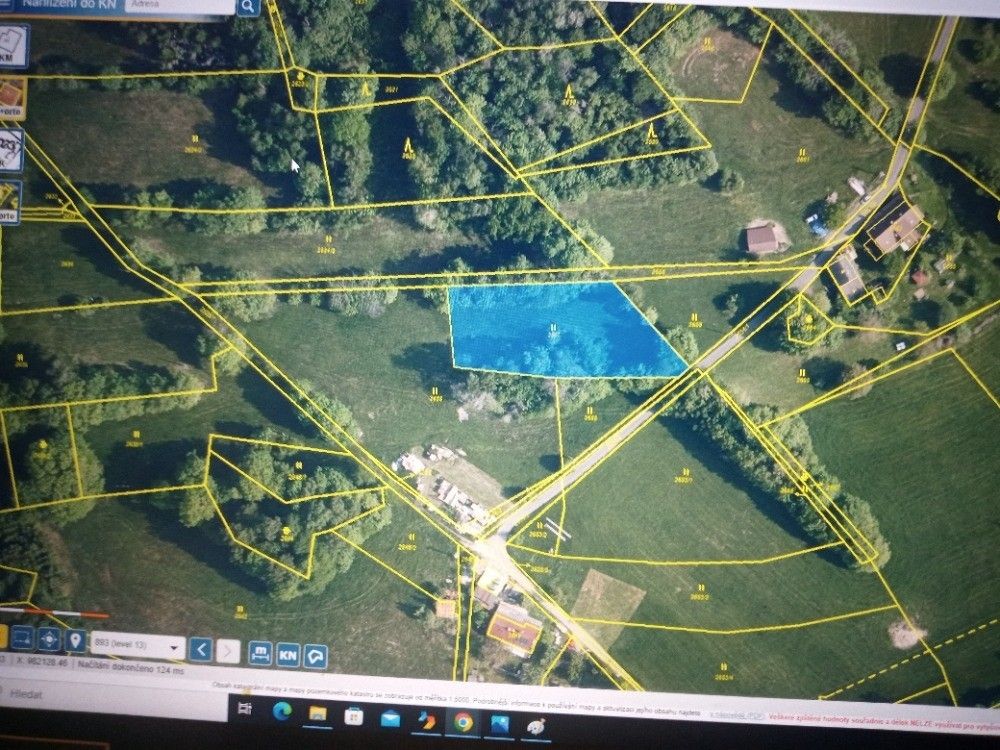The width and height of the screenshot is (1000, 750).
Task: Activate the rectangle selection tool
Action: click(22, 636)
